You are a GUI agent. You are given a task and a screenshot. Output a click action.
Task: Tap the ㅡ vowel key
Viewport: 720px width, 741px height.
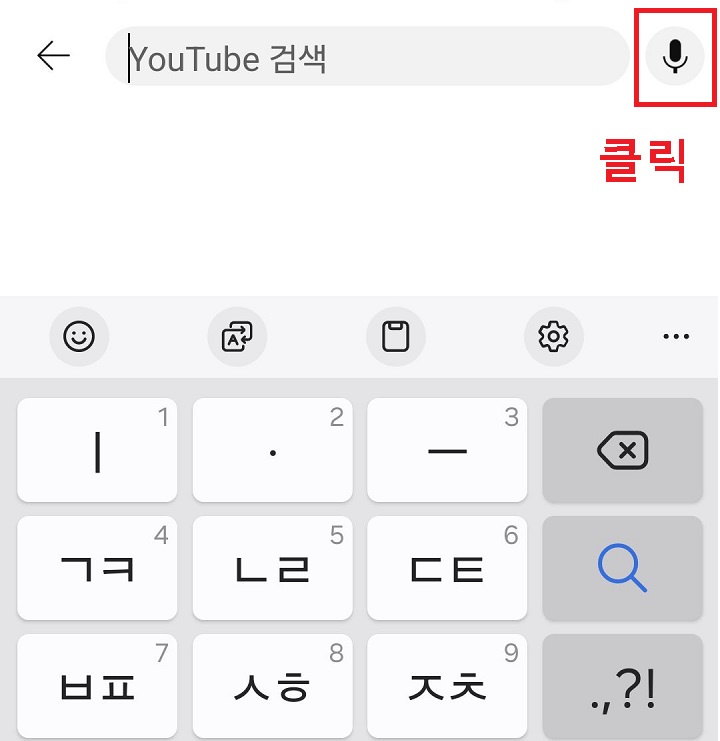[446, 450]
